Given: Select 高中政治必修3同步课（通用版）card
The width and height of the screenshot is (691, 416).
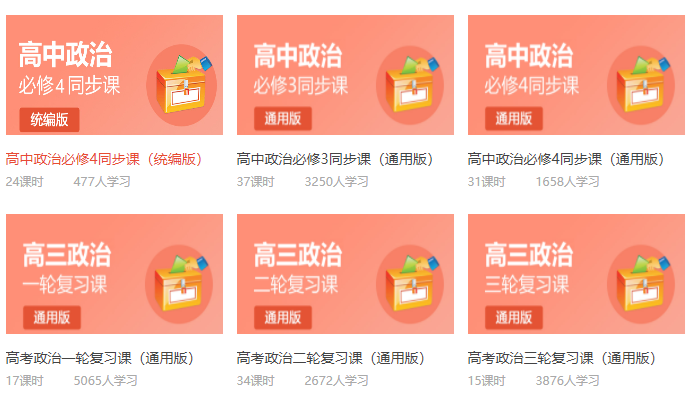Looking at the screenshot, I should coord(345,76).
